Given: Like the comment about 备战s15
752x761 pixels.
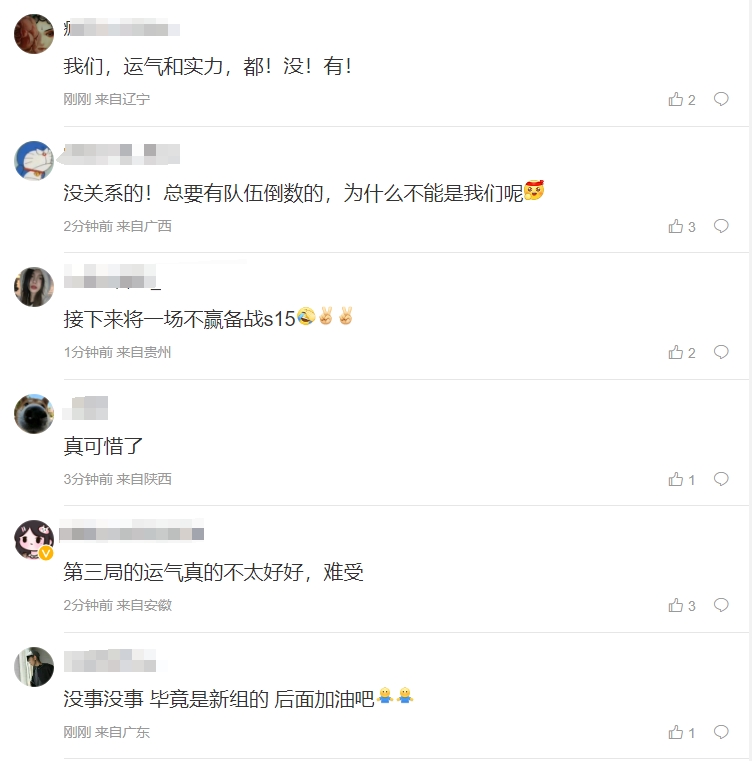Looking at the screenshot, I should (x=676, y=352).
